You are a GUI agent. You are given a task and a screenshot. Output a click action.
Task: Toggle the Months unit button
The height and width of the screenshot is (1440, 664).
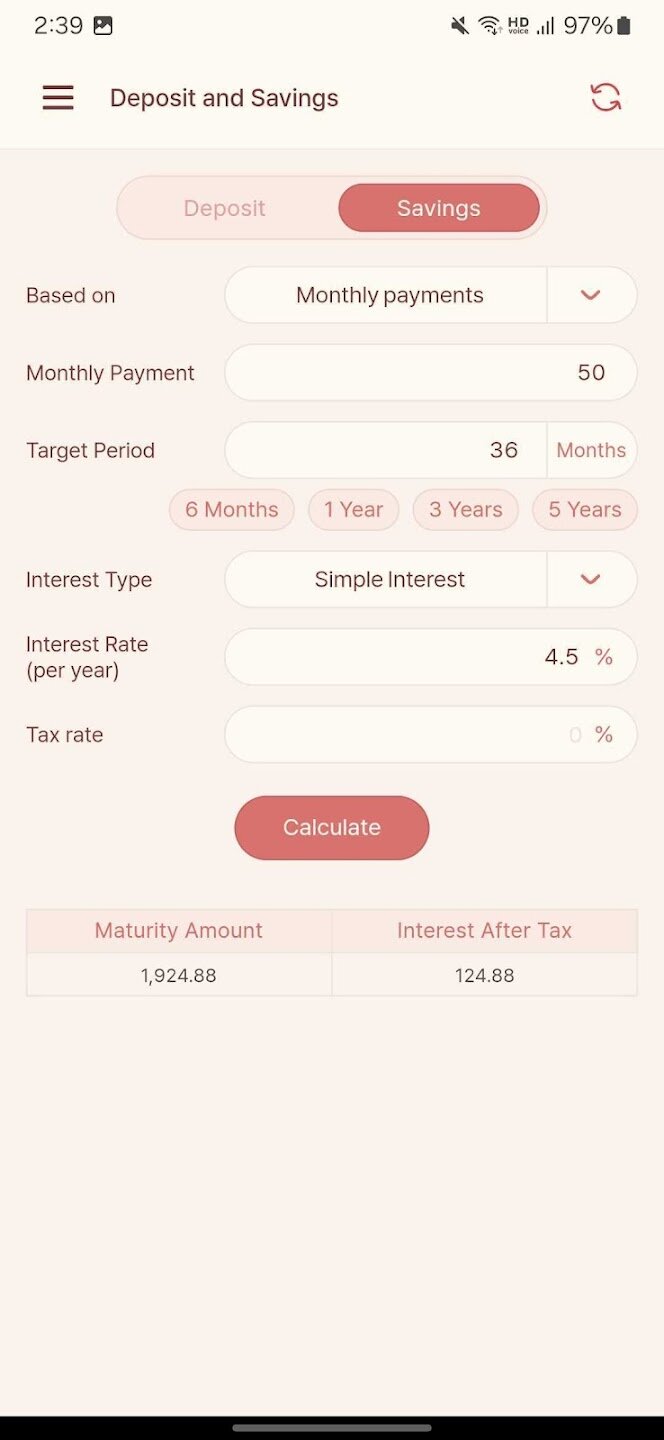[x=591, y=450]
